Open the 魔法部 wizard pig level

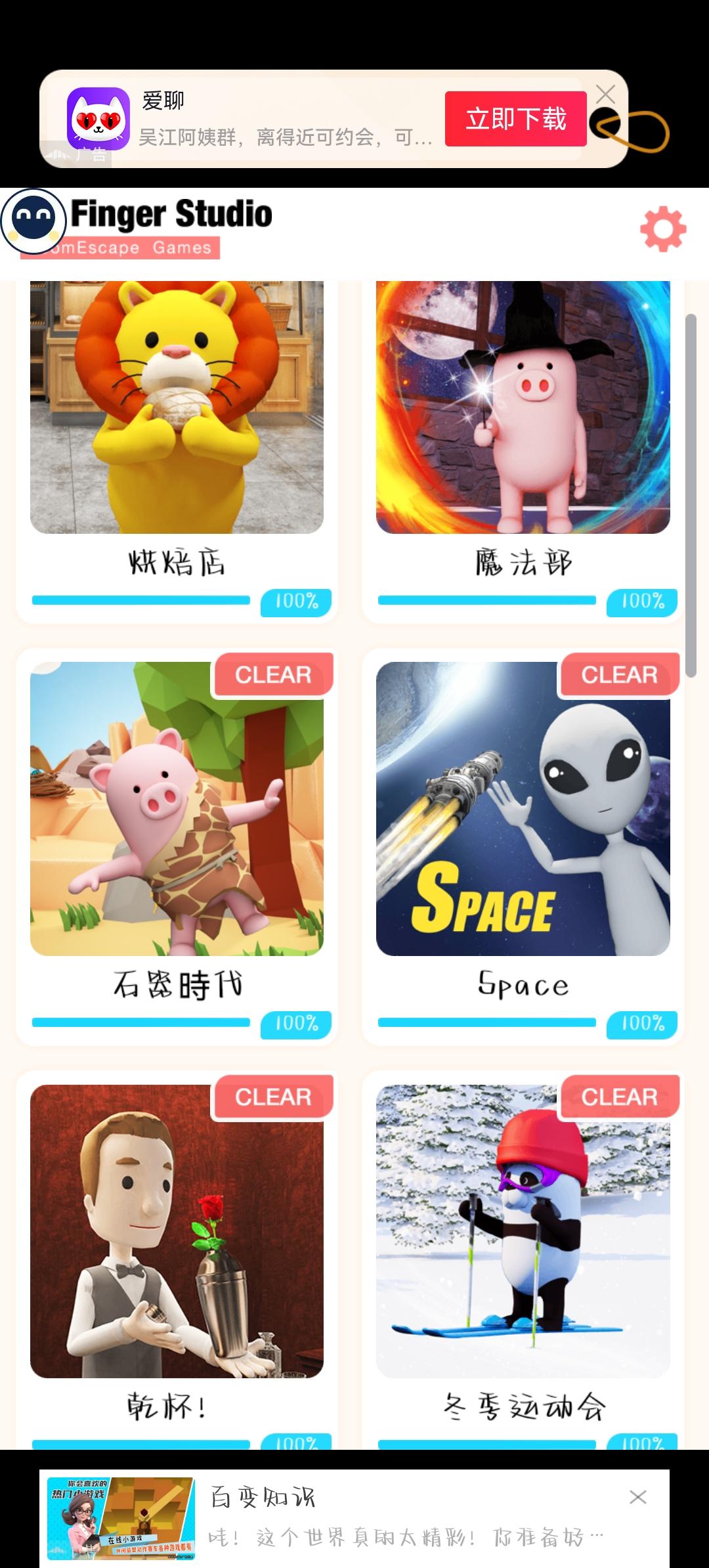(522, 407)
